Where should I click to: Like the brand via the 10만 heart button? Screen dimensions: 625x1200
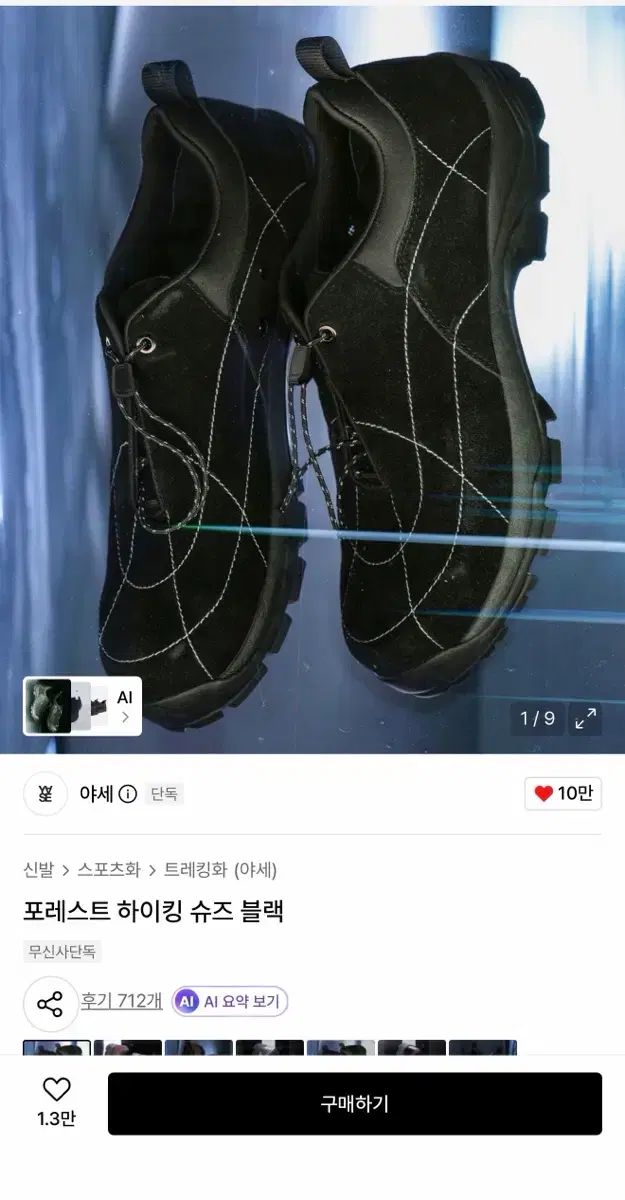click(563, 794)
